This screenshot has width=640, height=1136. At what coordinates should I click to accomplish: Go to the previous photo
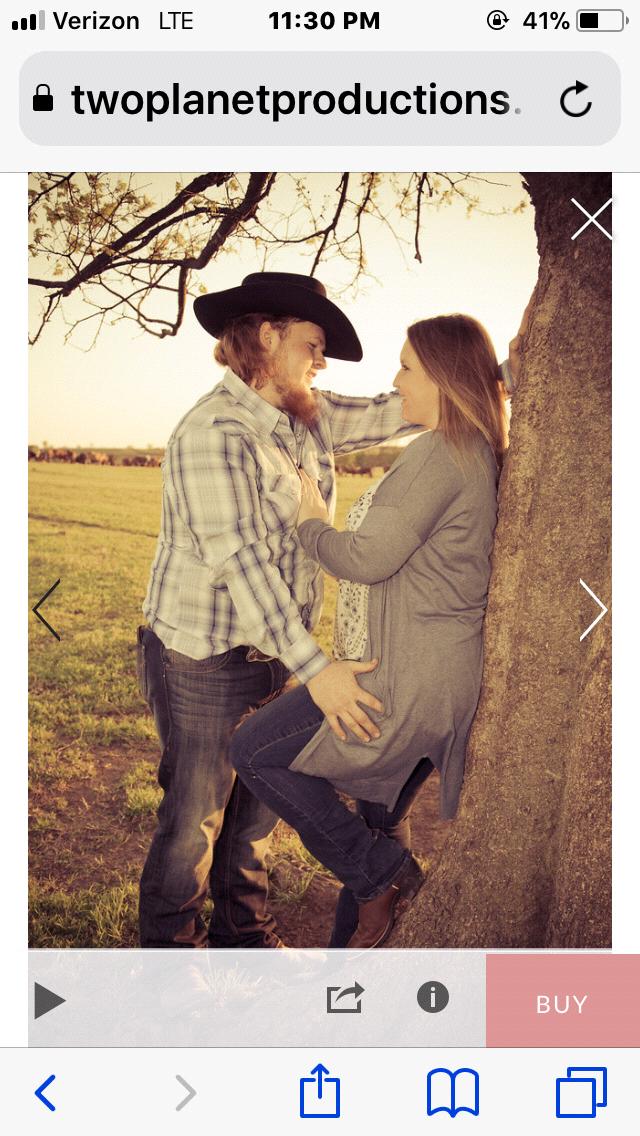point(46,609)
